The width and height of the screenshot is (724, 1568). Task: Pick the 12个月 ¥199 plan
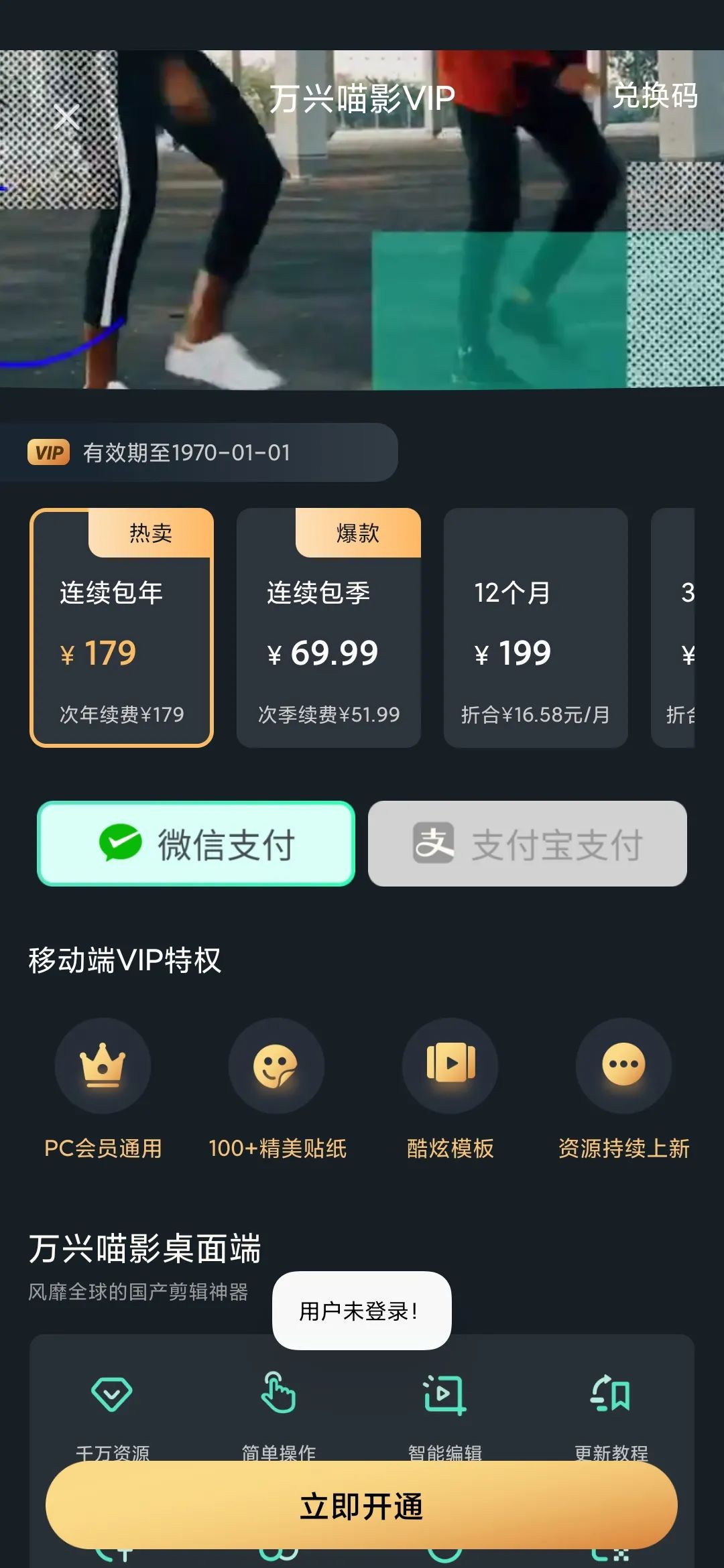click(535, 627)
